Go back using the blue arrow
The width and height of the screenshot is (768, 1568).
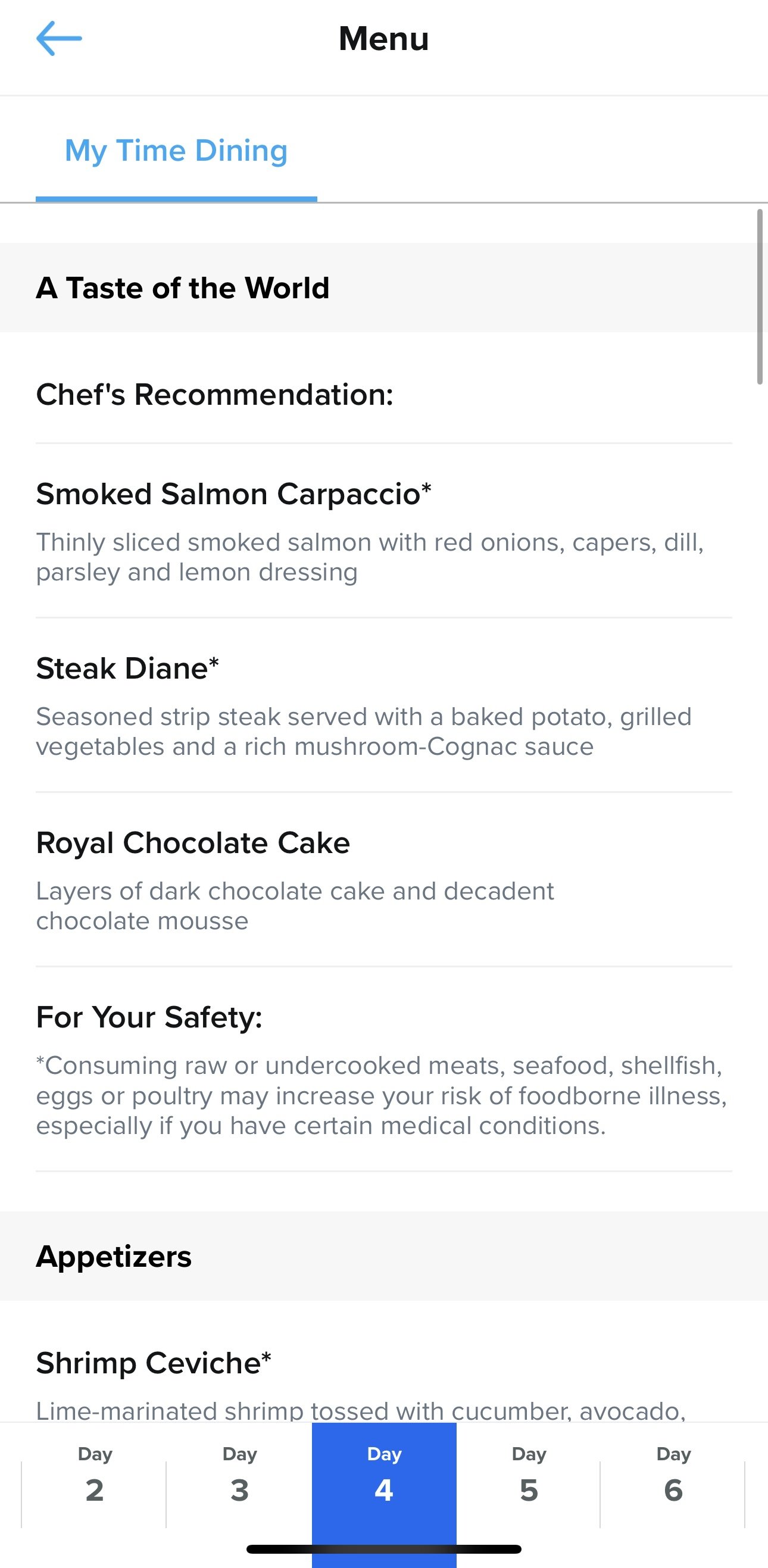click(59, 38)
